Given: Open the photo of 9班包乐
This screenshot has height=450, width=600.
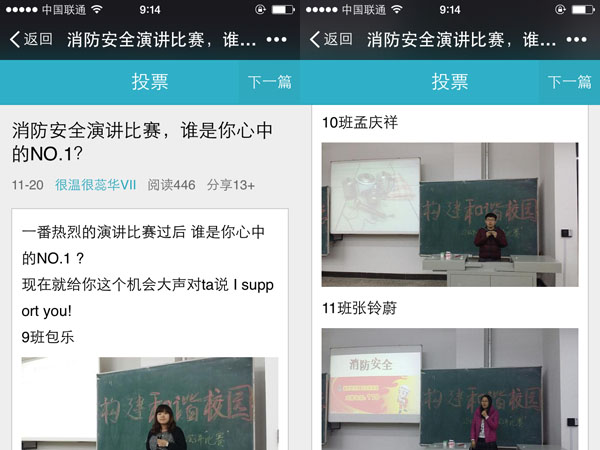Looking at the screenshot, I should pos(150,403).
